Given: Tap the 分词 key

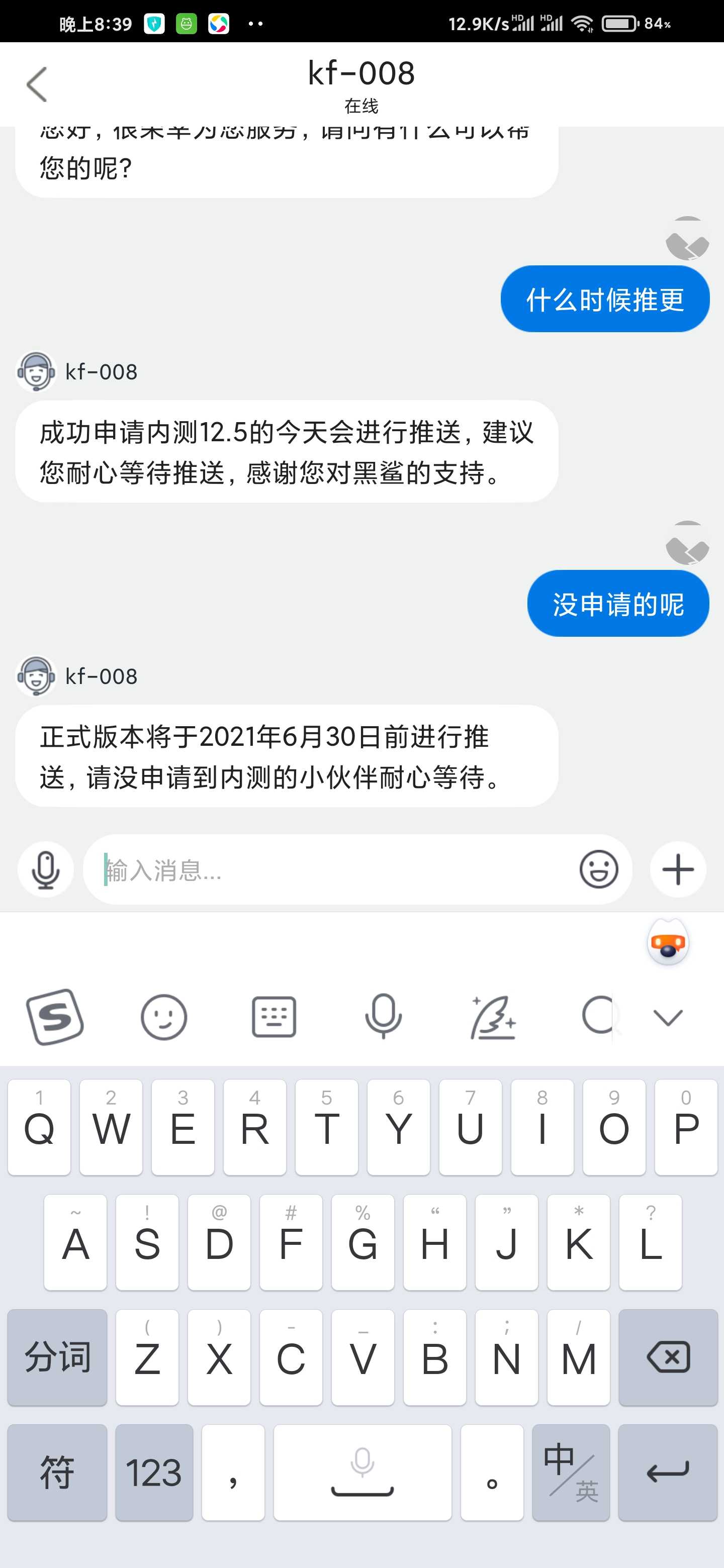Looking at the screenshot, I should 57,1357.
